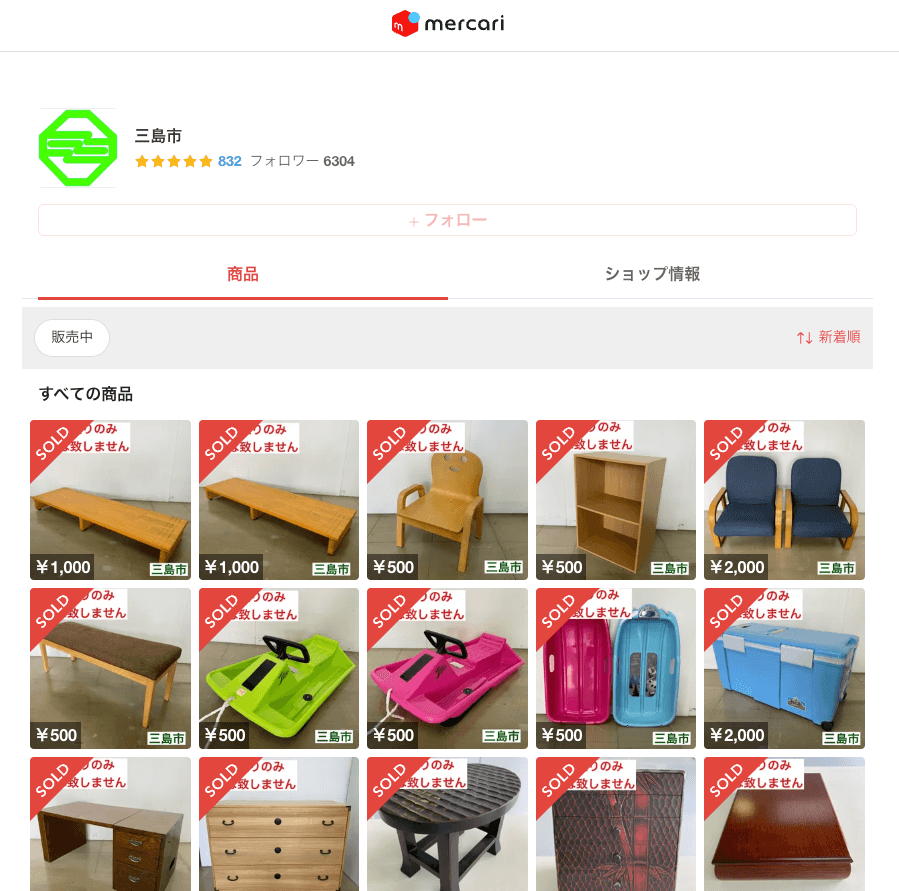899x891 pixels.
Task: Open the pink steering sled listing
Action: tap(447, 668)
